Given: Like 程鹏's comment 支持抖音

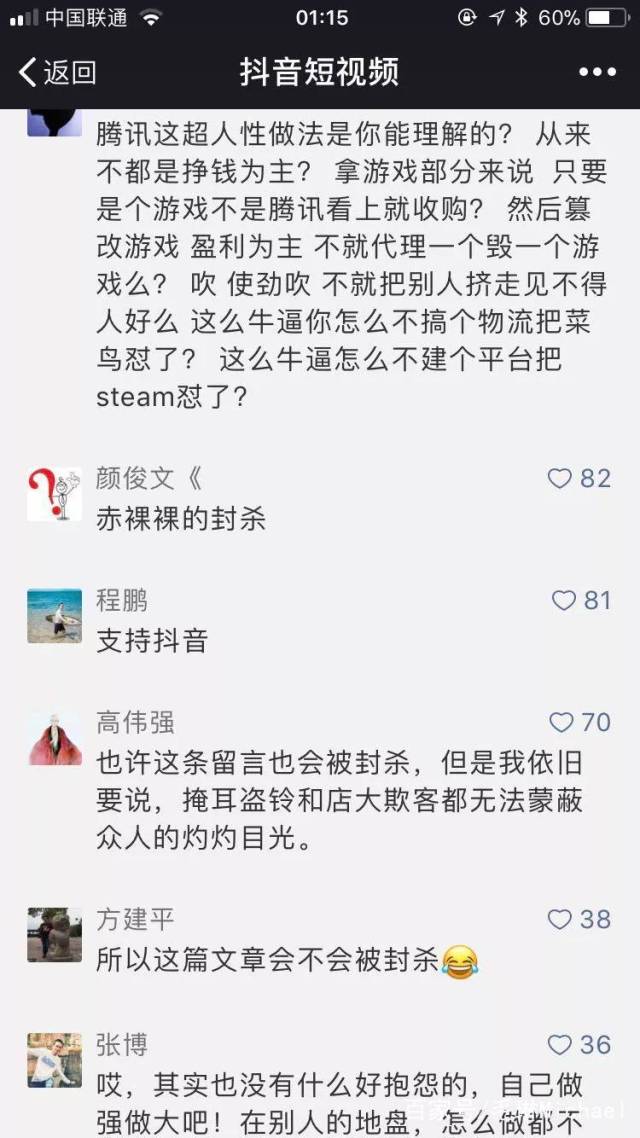Looking at the screenshot, I should [564, 600].
